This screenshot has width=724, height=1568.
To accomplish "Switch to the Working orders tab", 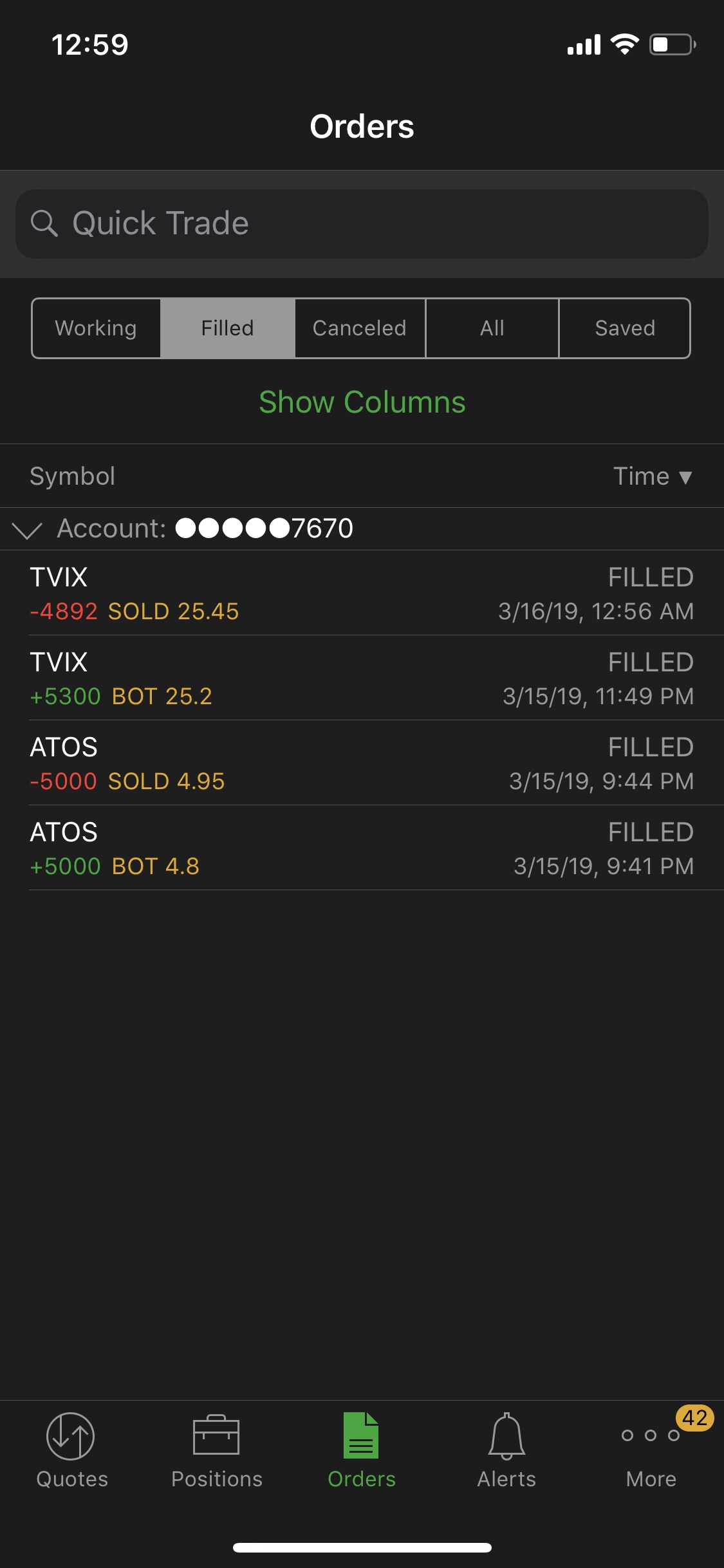I will [x=96, y=328].
